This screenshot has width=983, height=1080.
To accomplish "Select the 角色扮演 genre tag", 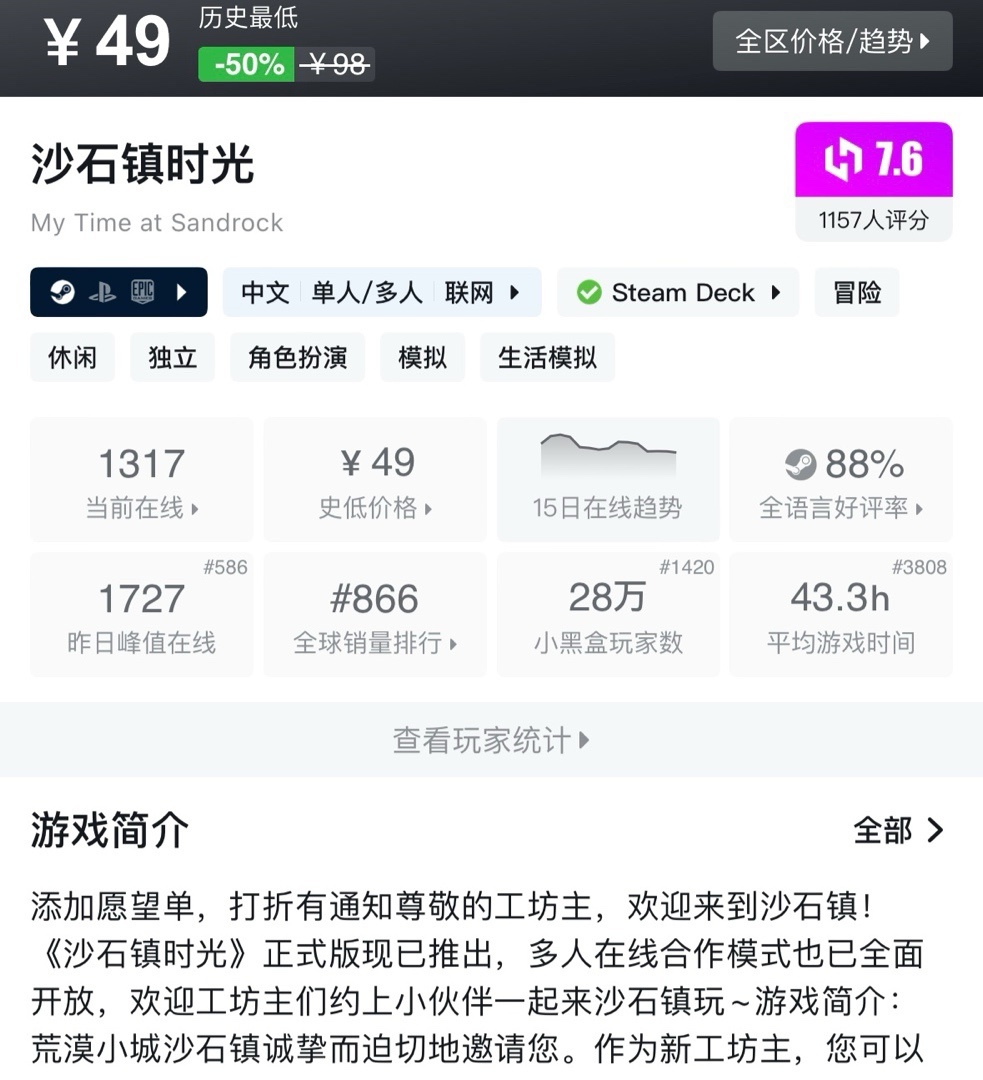I will pos(297,357).
